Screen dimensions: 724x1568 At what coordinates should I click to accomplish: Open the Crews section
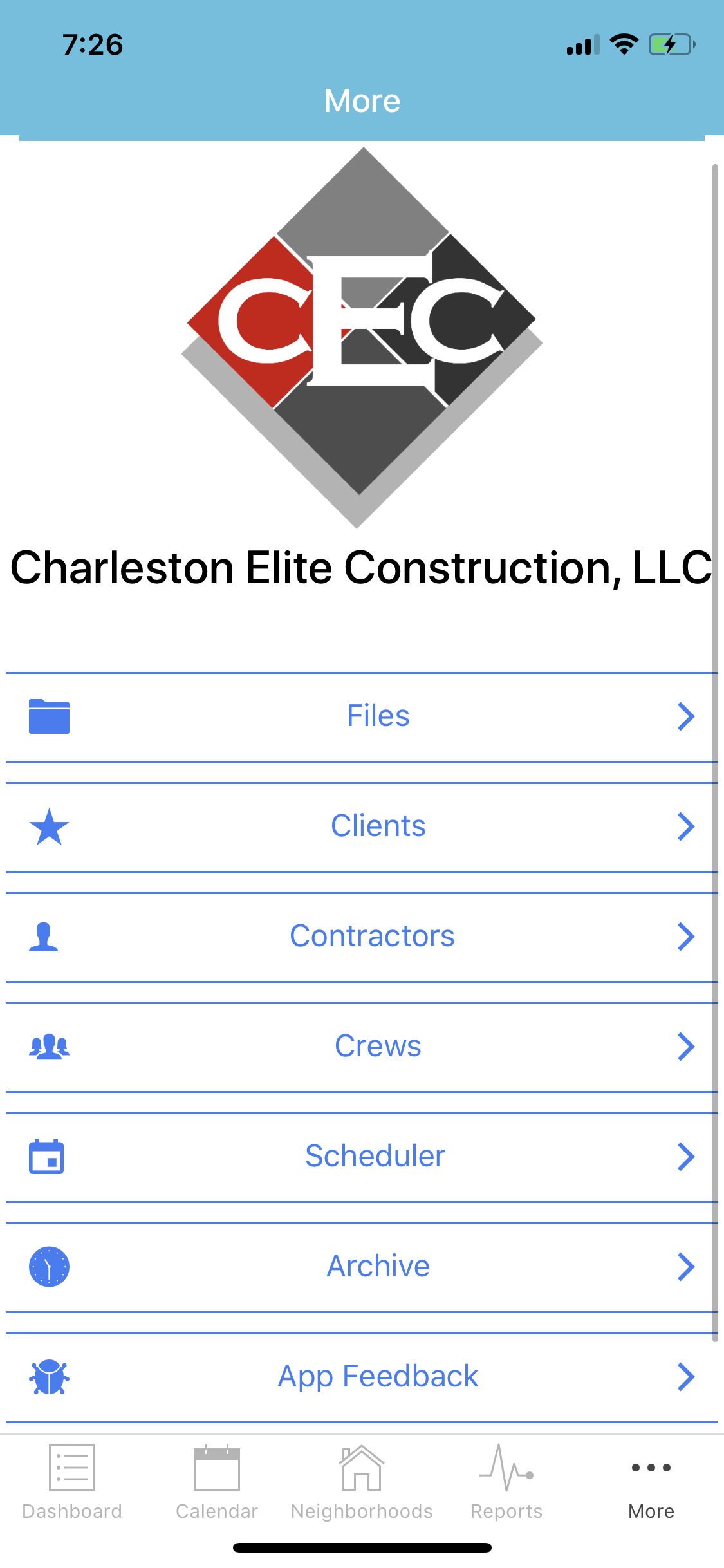(378, 1047)
